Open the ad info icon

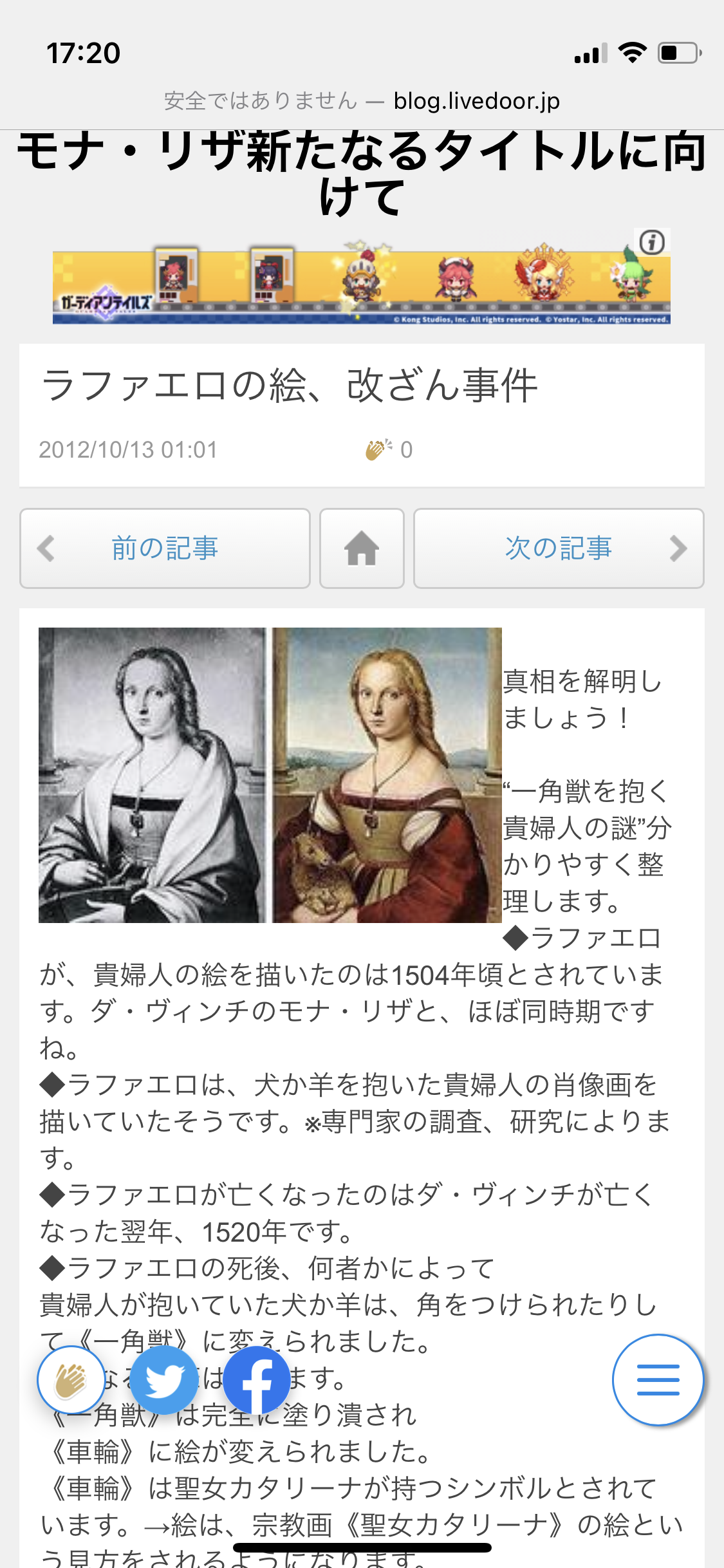652,242
